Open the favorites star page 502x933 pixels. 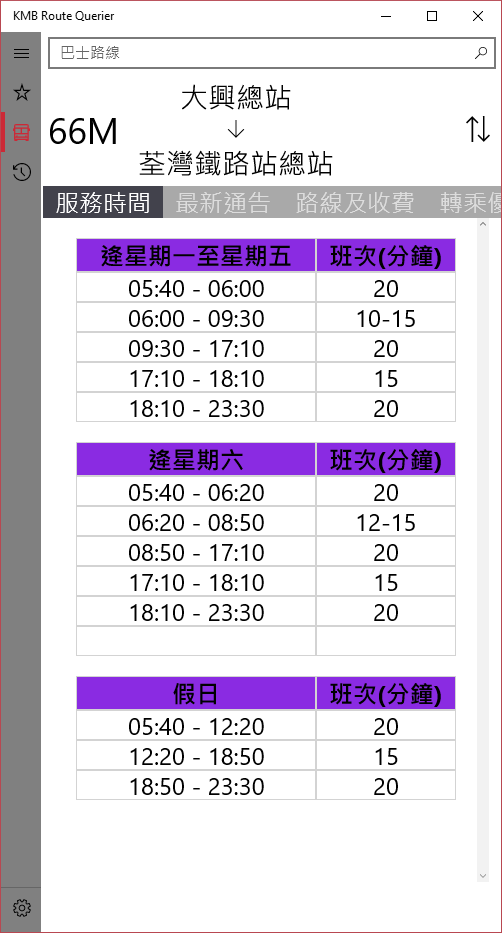pyautogui.click(x=21, y=92)
